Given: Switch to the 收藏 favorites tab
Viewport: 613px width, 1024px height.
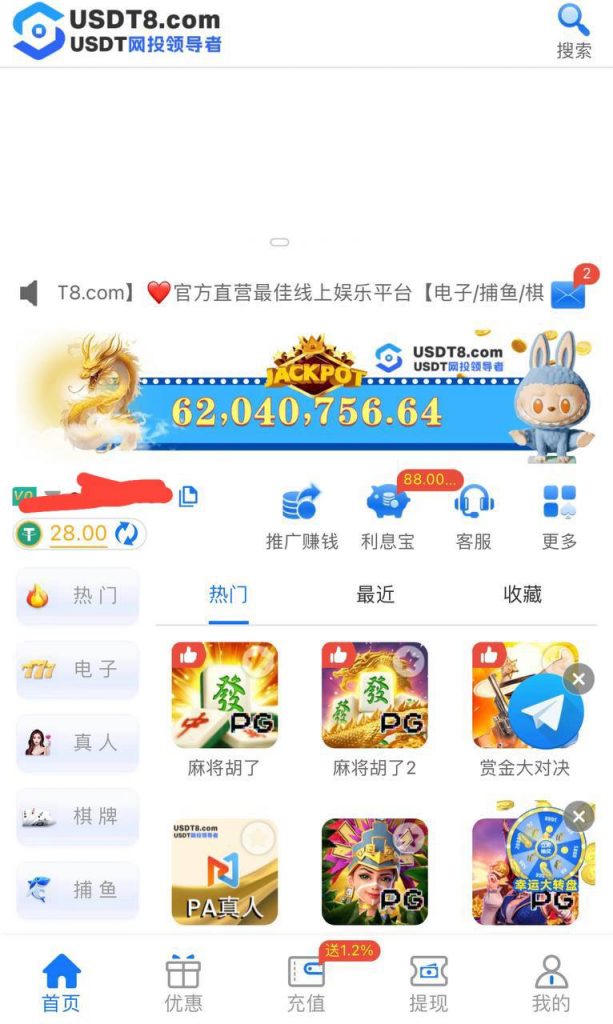Looking at the screenshot, I should click(x=522, y=594).
